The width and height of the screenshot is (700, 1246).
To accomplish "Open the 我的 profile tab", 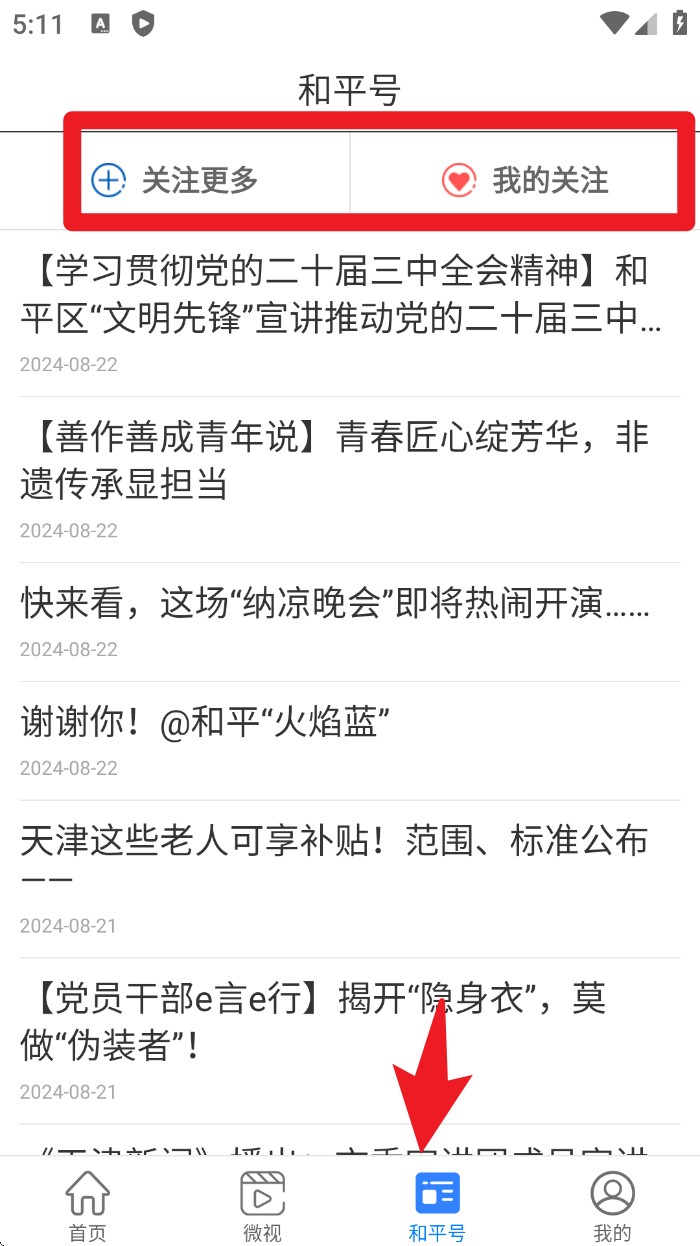I will [x=612, y=1205].
